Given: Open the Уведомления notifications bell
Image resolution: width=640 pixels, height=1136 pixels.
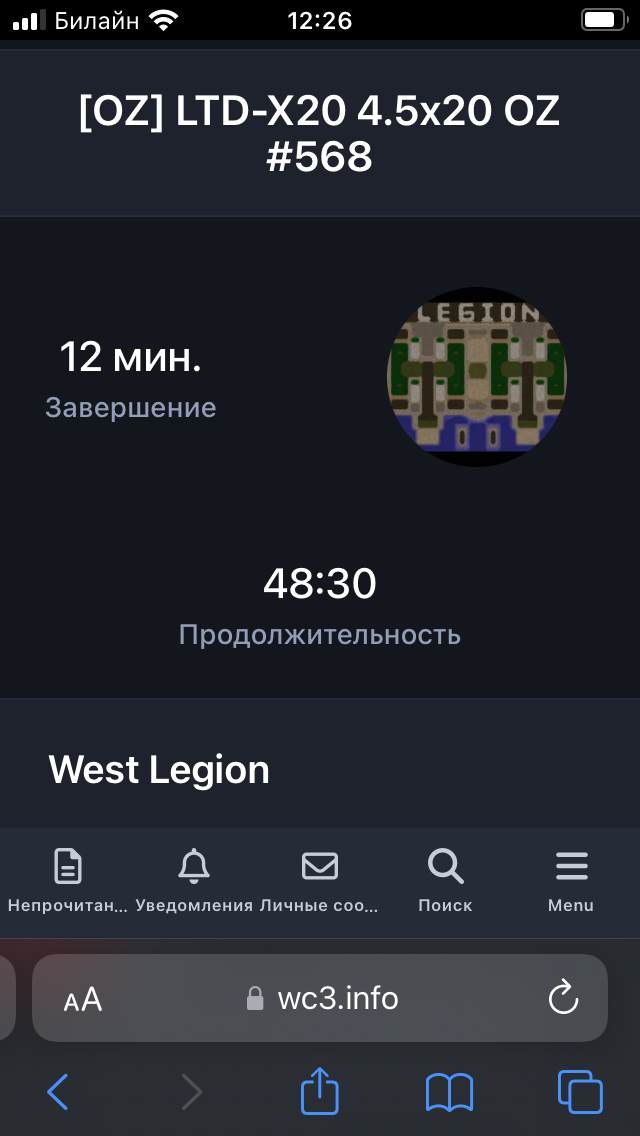Looking at the screenshot, I should 194,880.
